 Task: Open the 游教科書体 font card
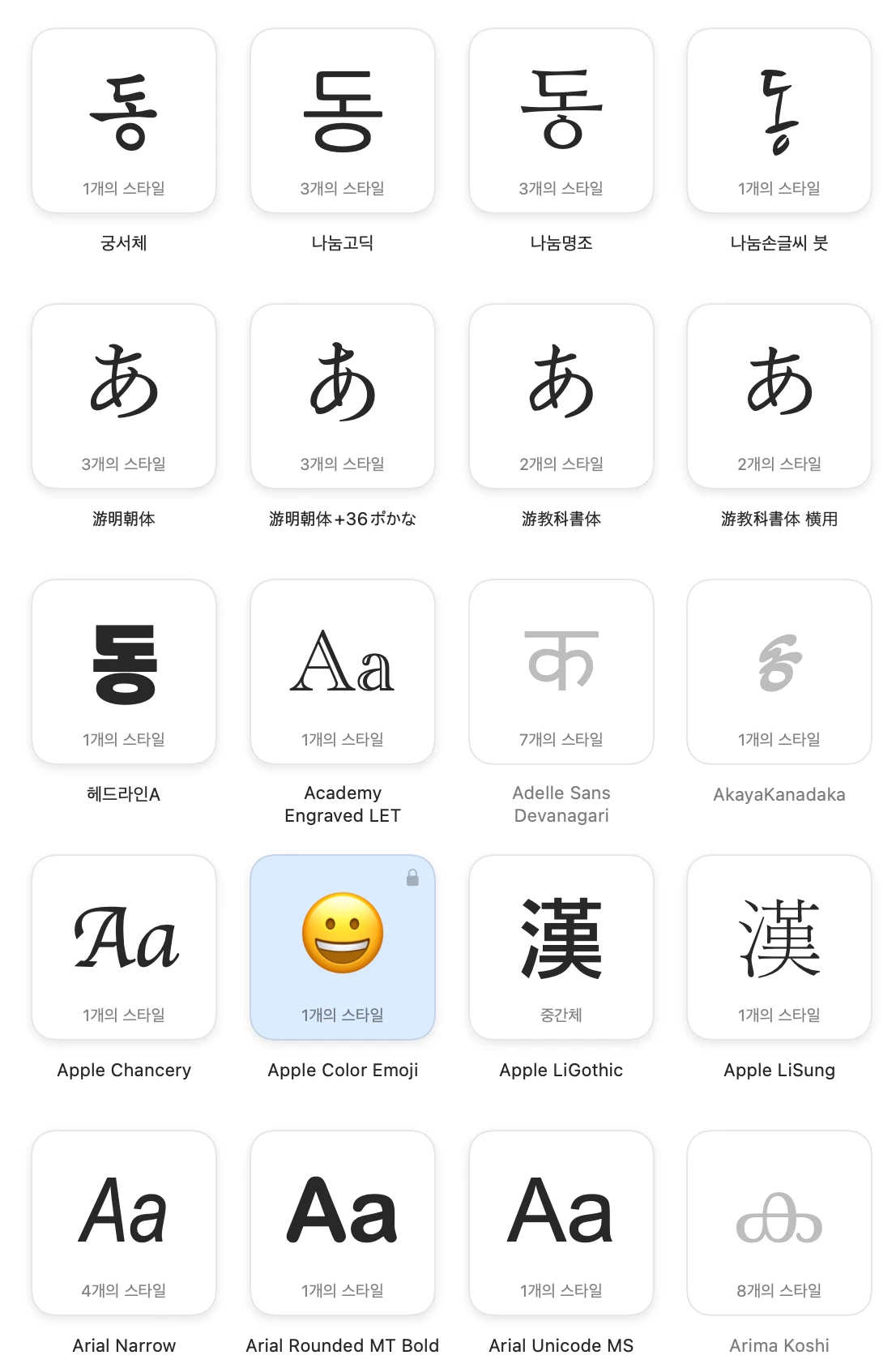pyautogui.click(x=561, y=397)
